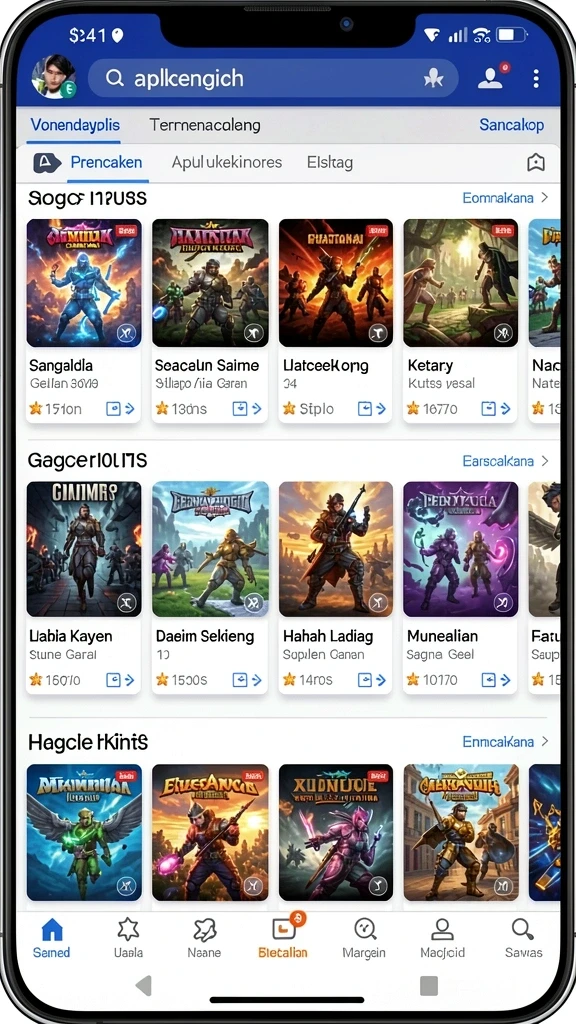Switch to the Elsltag tab
The image size is (576, 1024).
(x=330, y=162)
